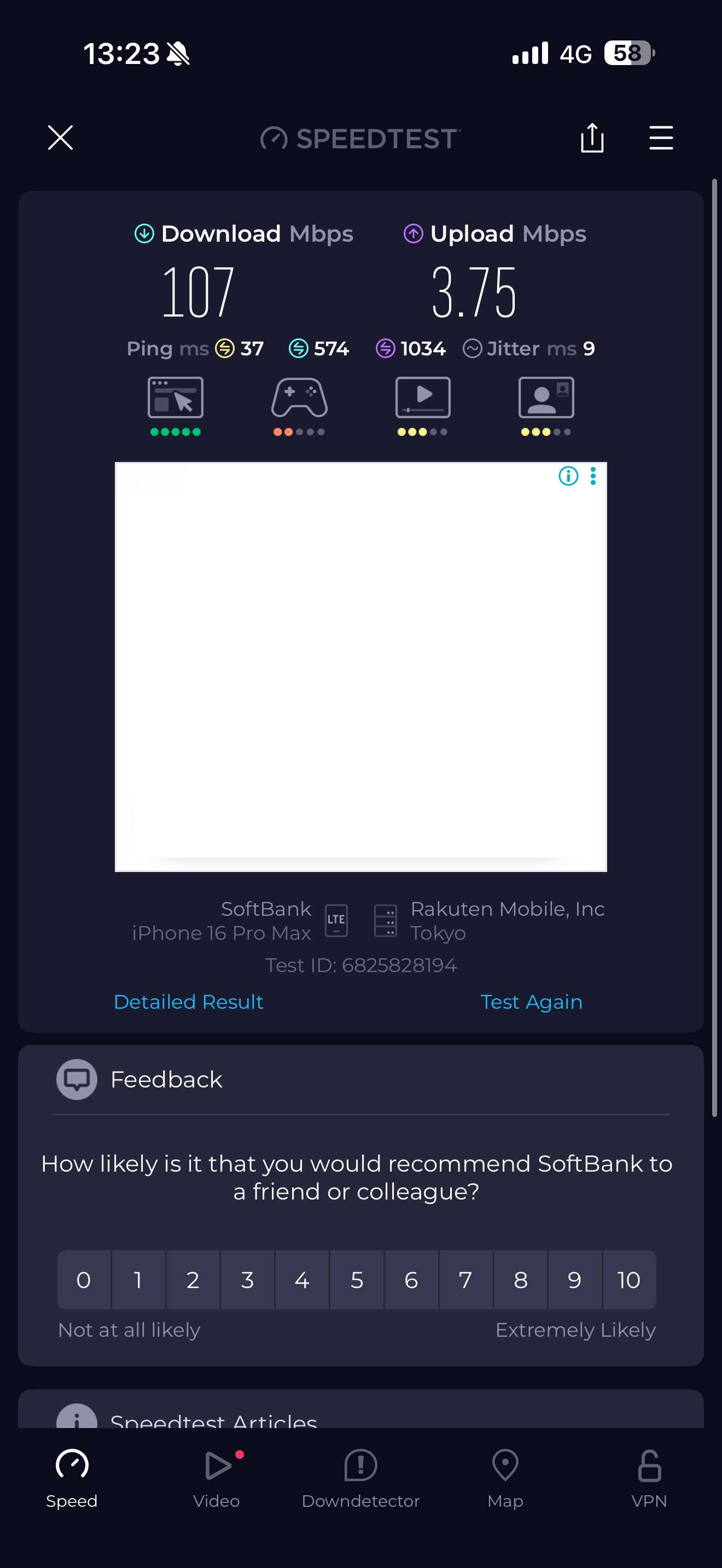Open the hamburger menu
Image resolution: width=722 pixels, height=1568 pixels.
click(x=661, y=138)
